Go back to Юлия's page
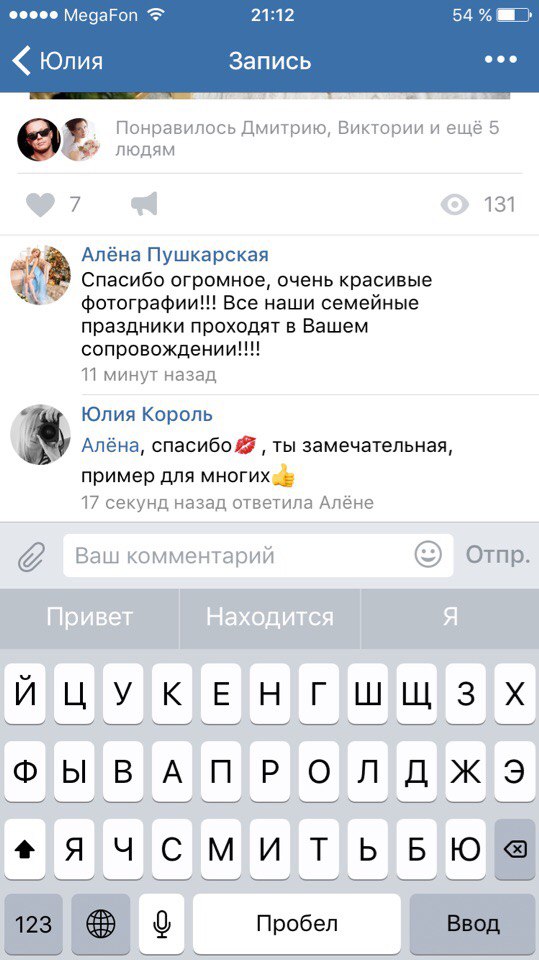Image resolution: width=539 pixels, height=960 pixels. coord(58,61)
